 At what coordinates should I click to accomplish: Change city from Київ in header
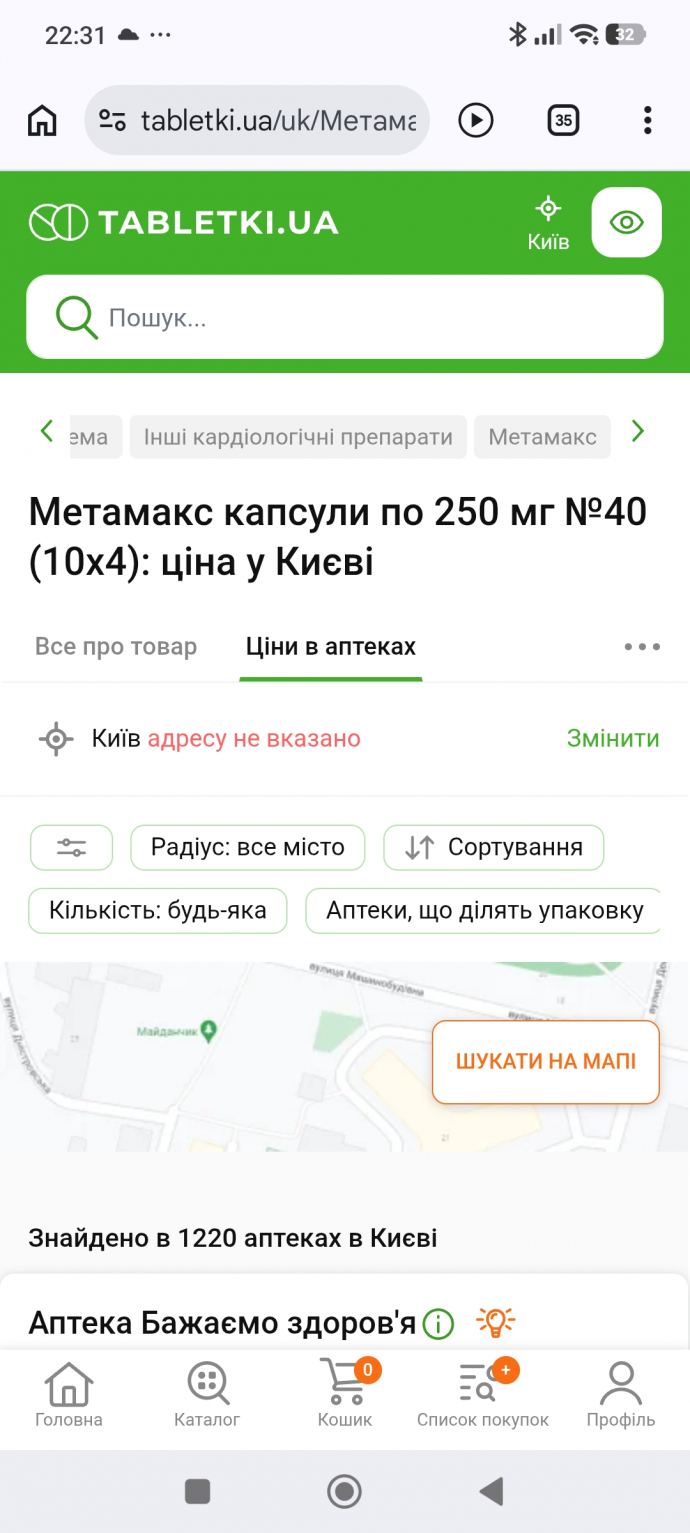548,224
